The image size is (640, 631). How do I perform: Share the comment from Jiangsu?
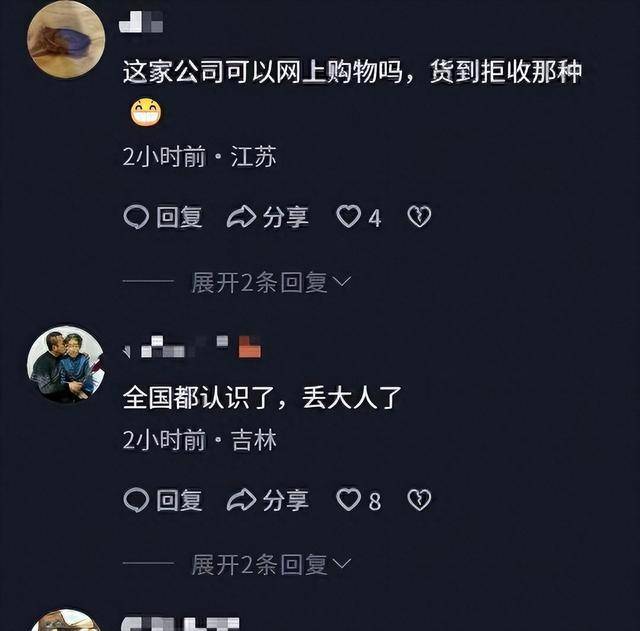(x=268, y=217)
